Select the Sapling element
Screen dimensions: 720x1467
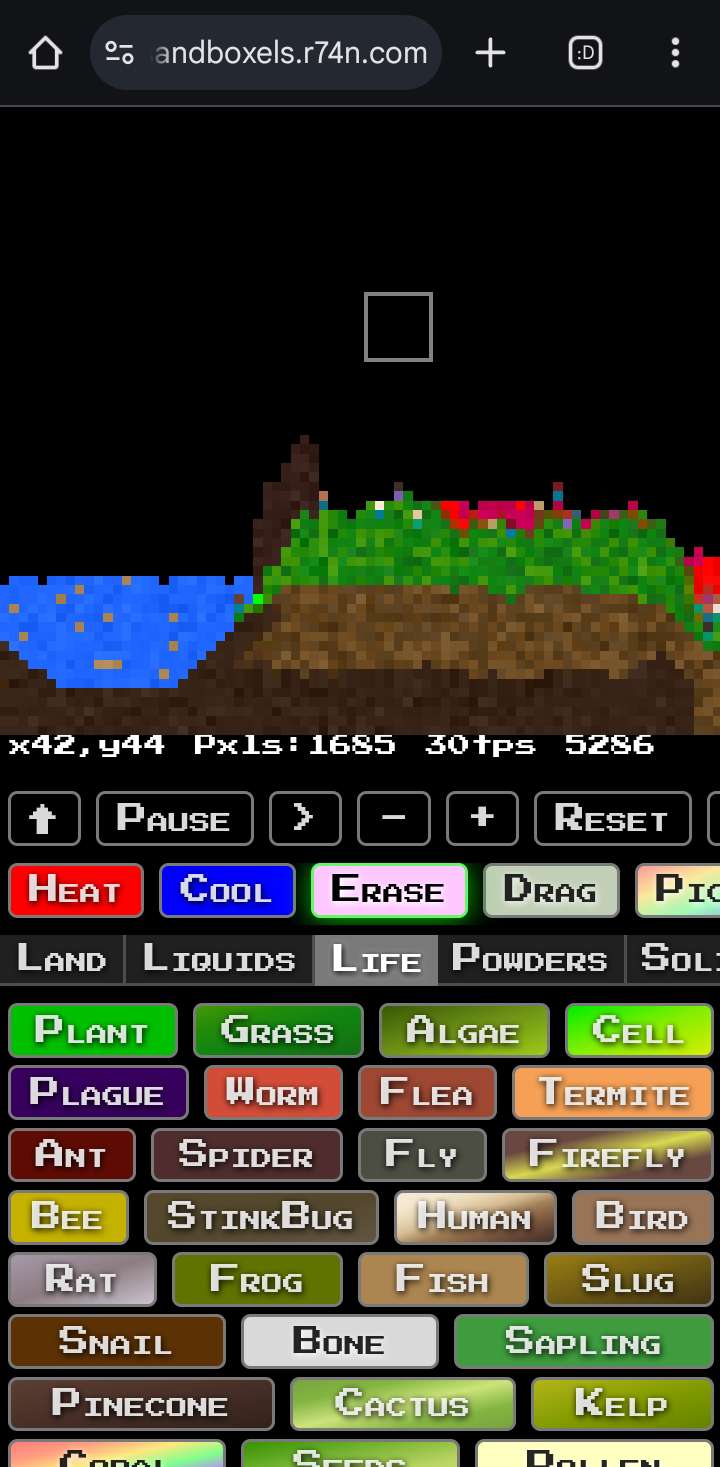pyautogui.click(x=583, y=1341)
